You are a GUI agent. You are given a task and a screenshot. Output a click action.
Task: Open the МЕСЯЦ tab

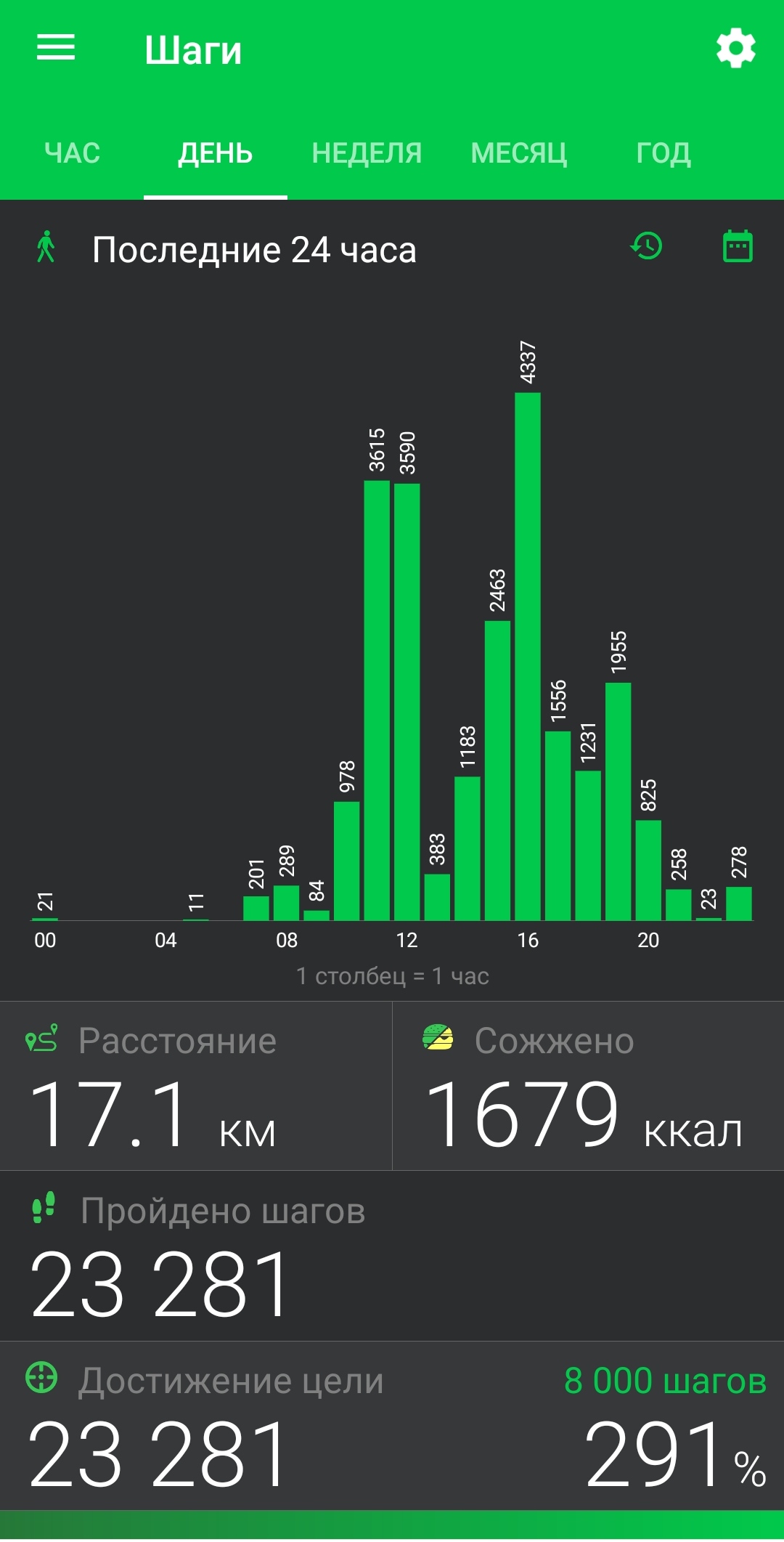coord(519,153)
